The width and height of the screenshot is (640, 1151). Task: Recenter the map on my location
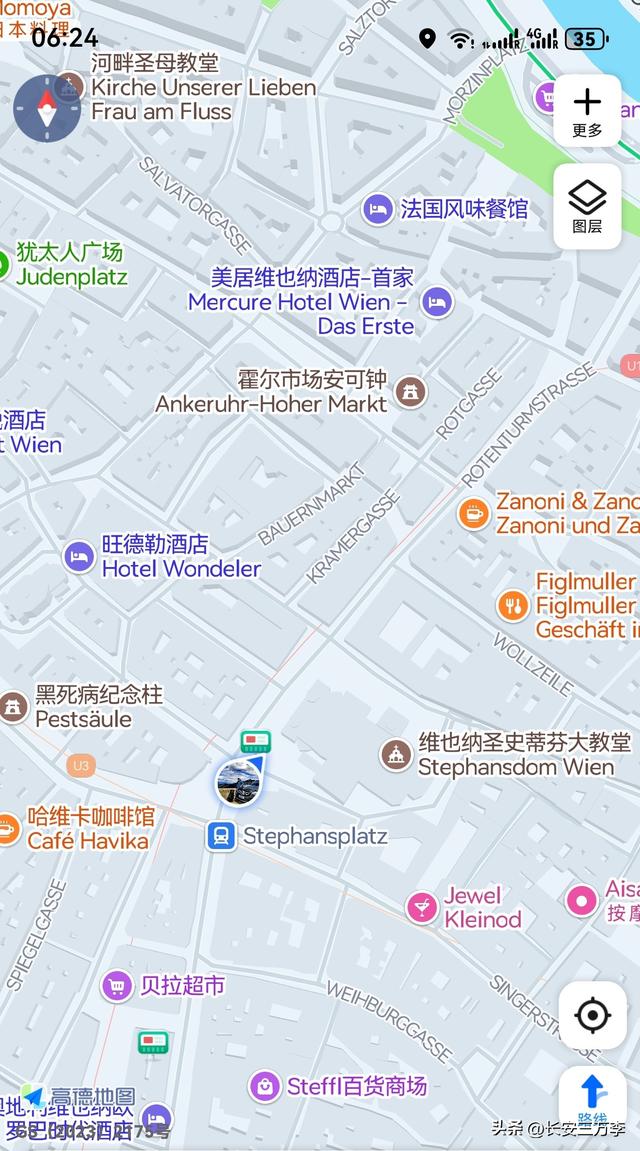[x=592, y=1016]
